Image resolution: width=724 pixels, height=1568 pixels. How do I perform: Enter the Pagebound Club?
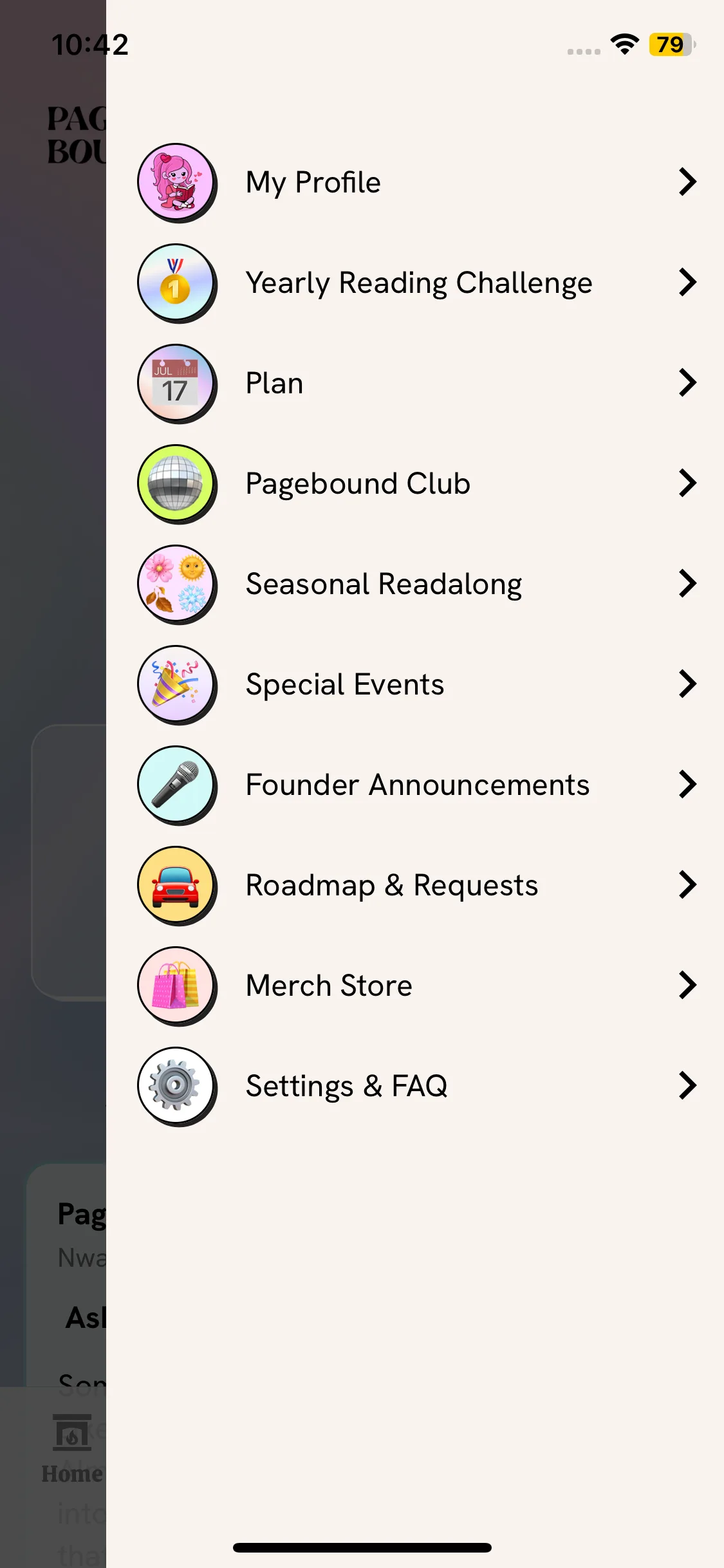[358, 484]
